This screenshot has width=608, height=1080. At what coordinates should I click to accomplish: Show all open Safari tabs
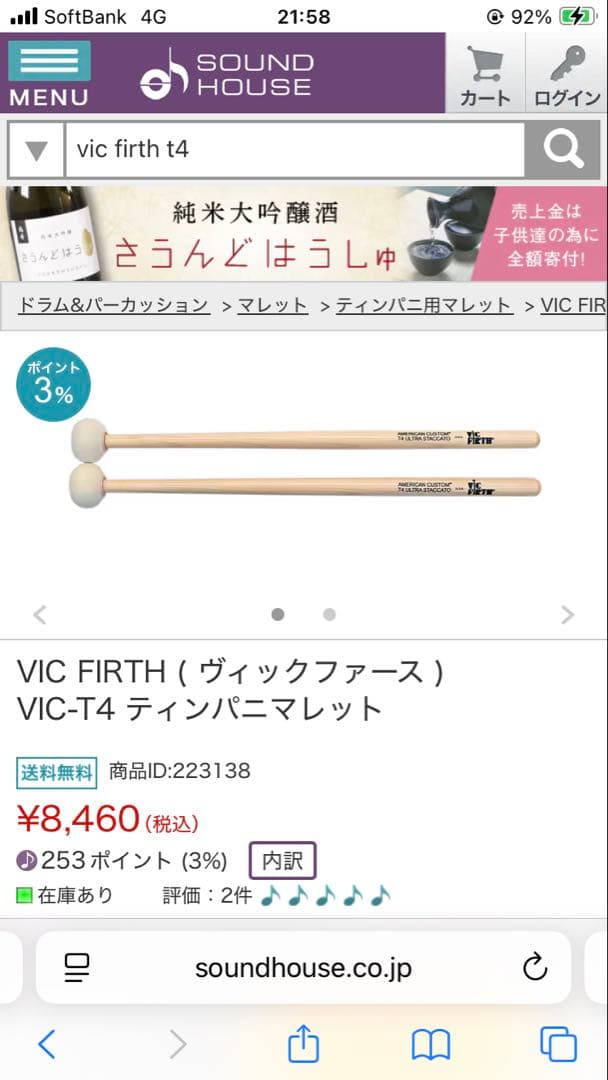[557, 1044]
